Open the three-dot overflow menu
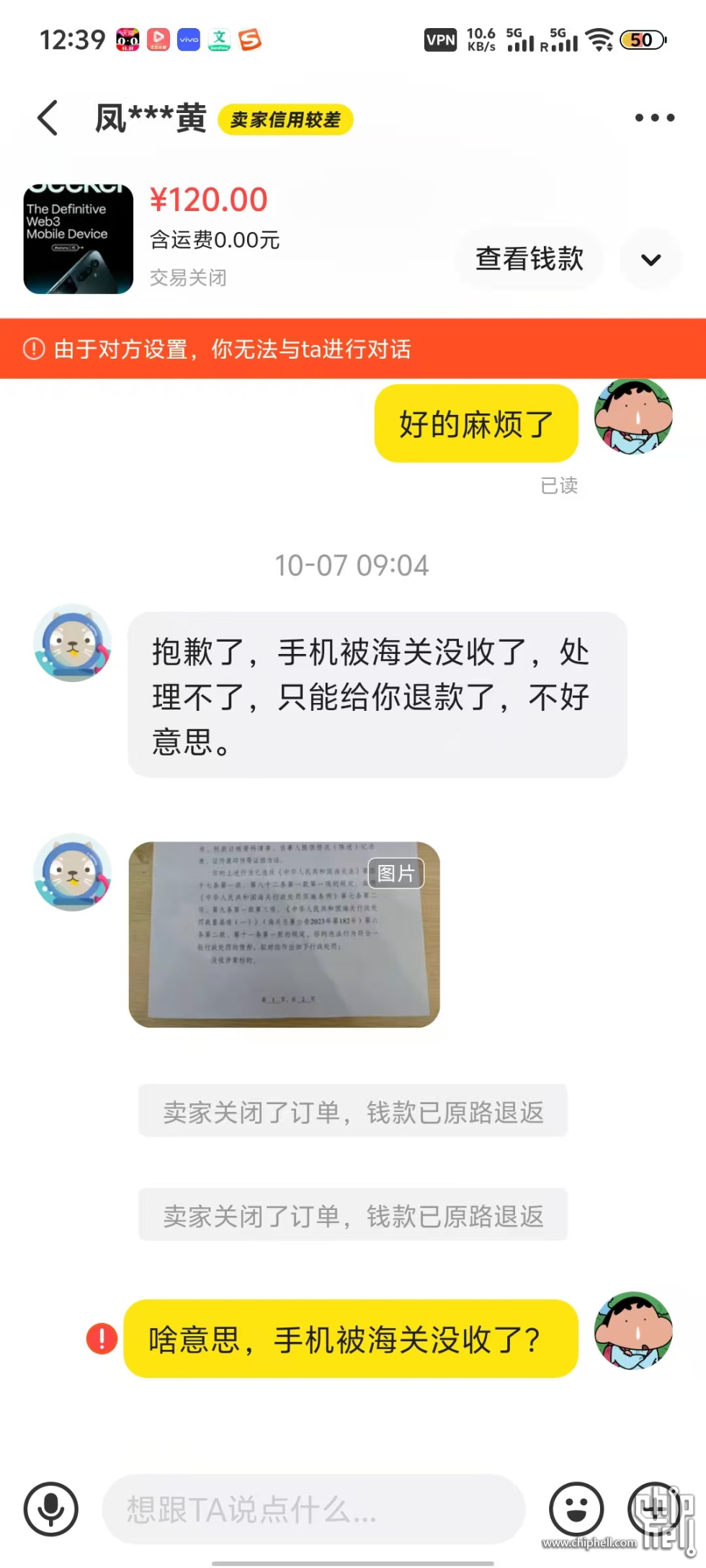706x1568 pixels. [x=654, y=118]
